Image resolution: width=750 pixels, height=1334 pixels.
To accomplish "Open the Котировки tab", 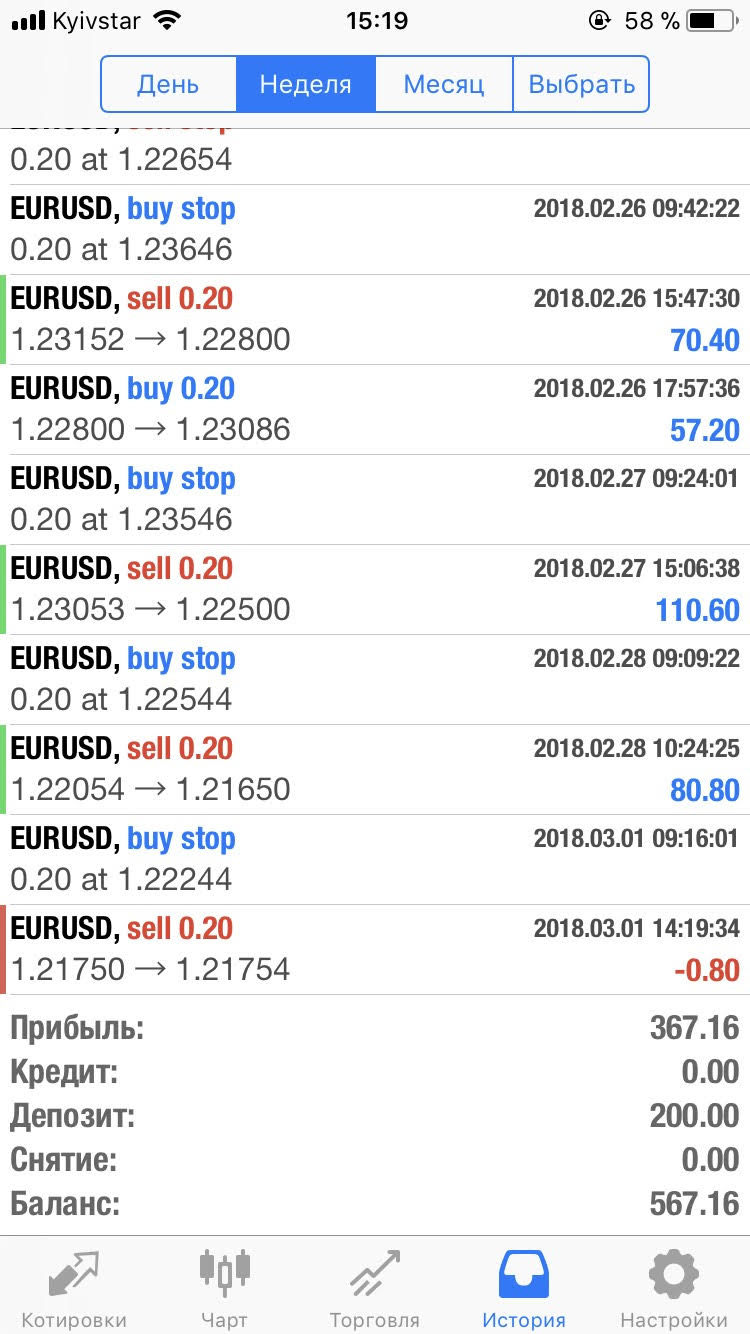I will coord(74,1288).
